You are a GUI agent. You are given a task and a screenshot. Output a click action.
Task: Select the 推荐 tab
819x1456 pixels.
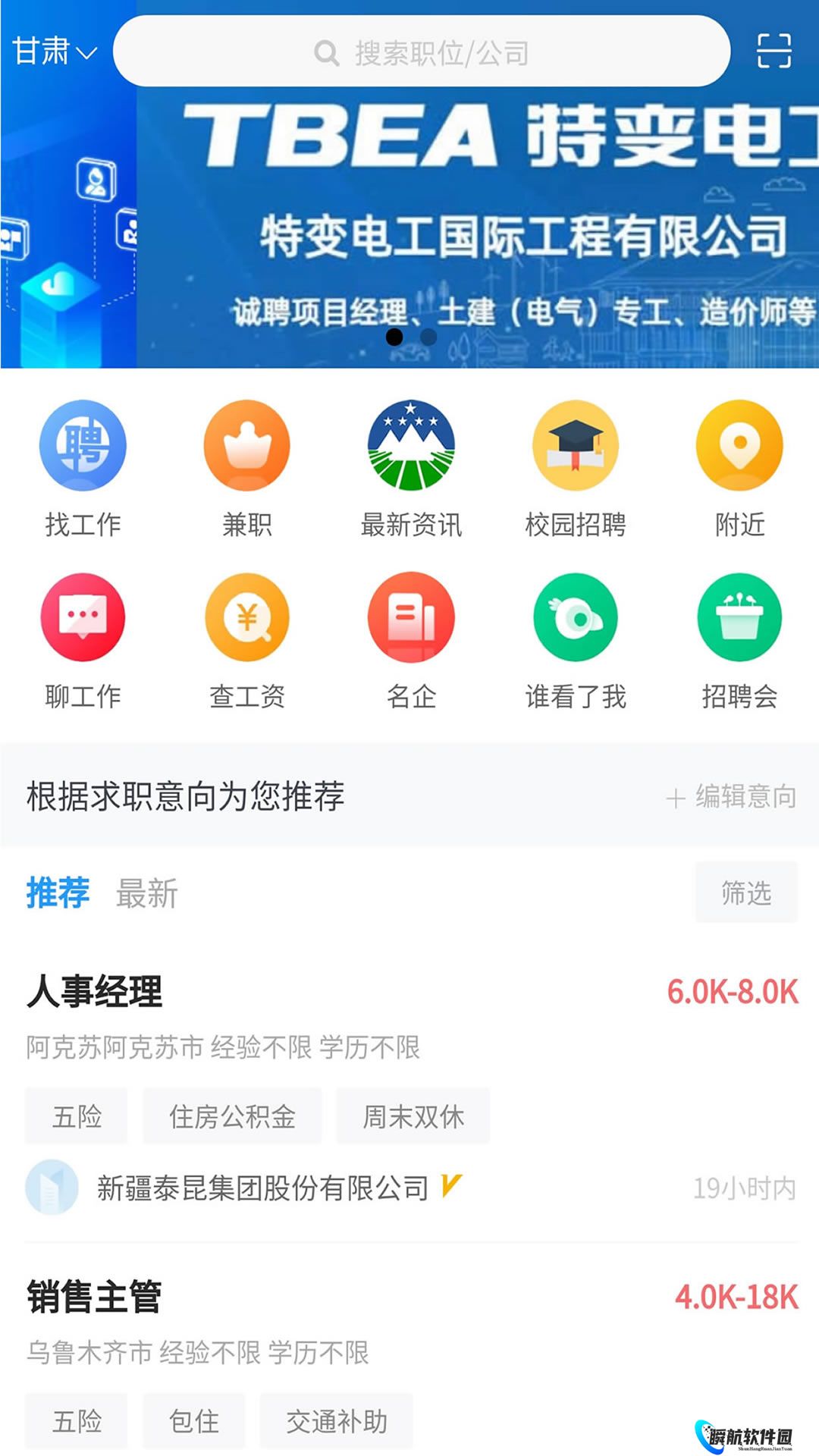point(58,893)
